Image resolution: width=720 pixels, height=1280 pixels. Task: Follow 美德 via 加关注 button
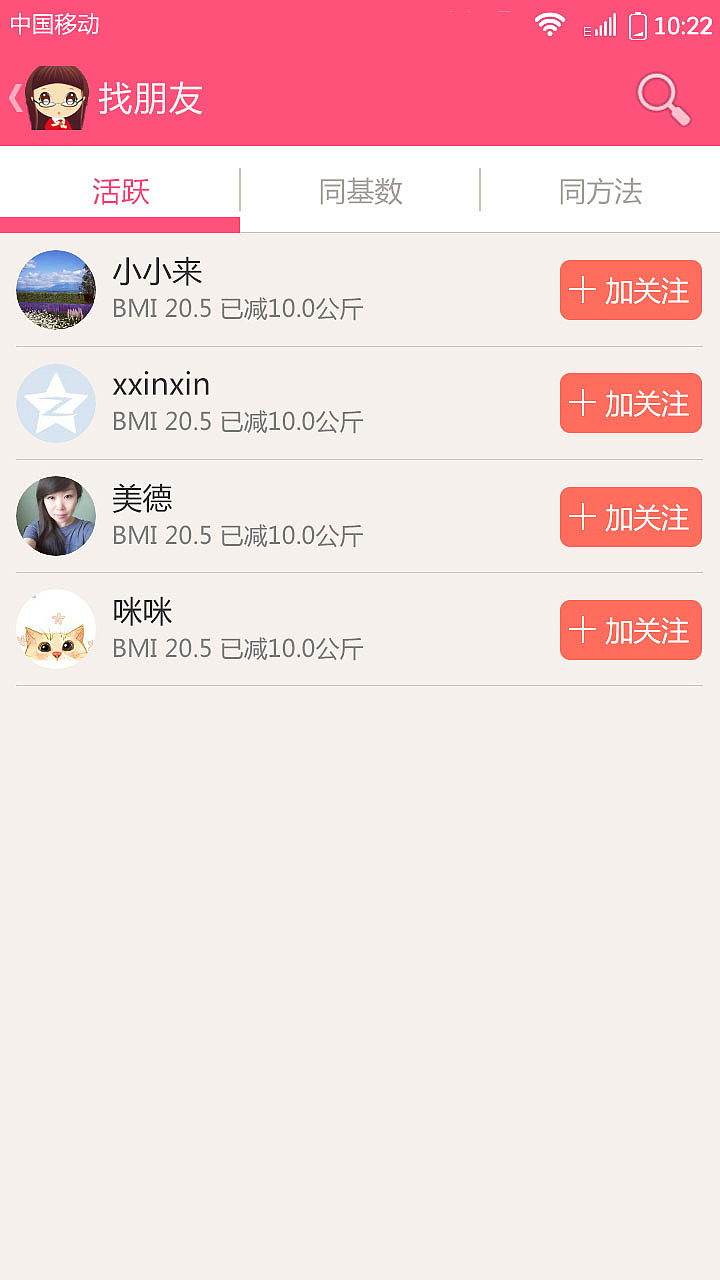[x=630, y=516]
